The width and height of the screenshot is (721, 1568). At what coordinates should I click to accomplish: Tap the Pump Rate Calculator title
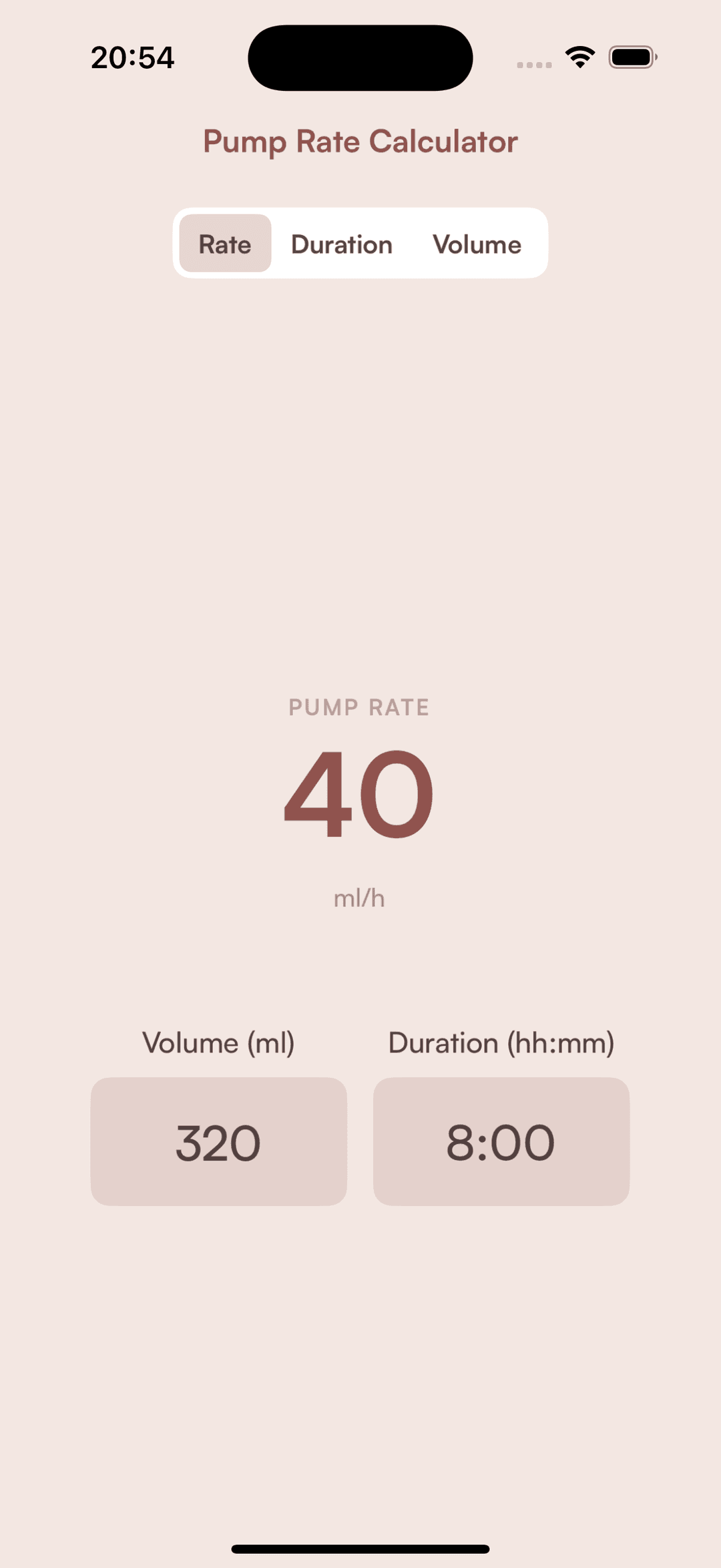pos(360,142)
